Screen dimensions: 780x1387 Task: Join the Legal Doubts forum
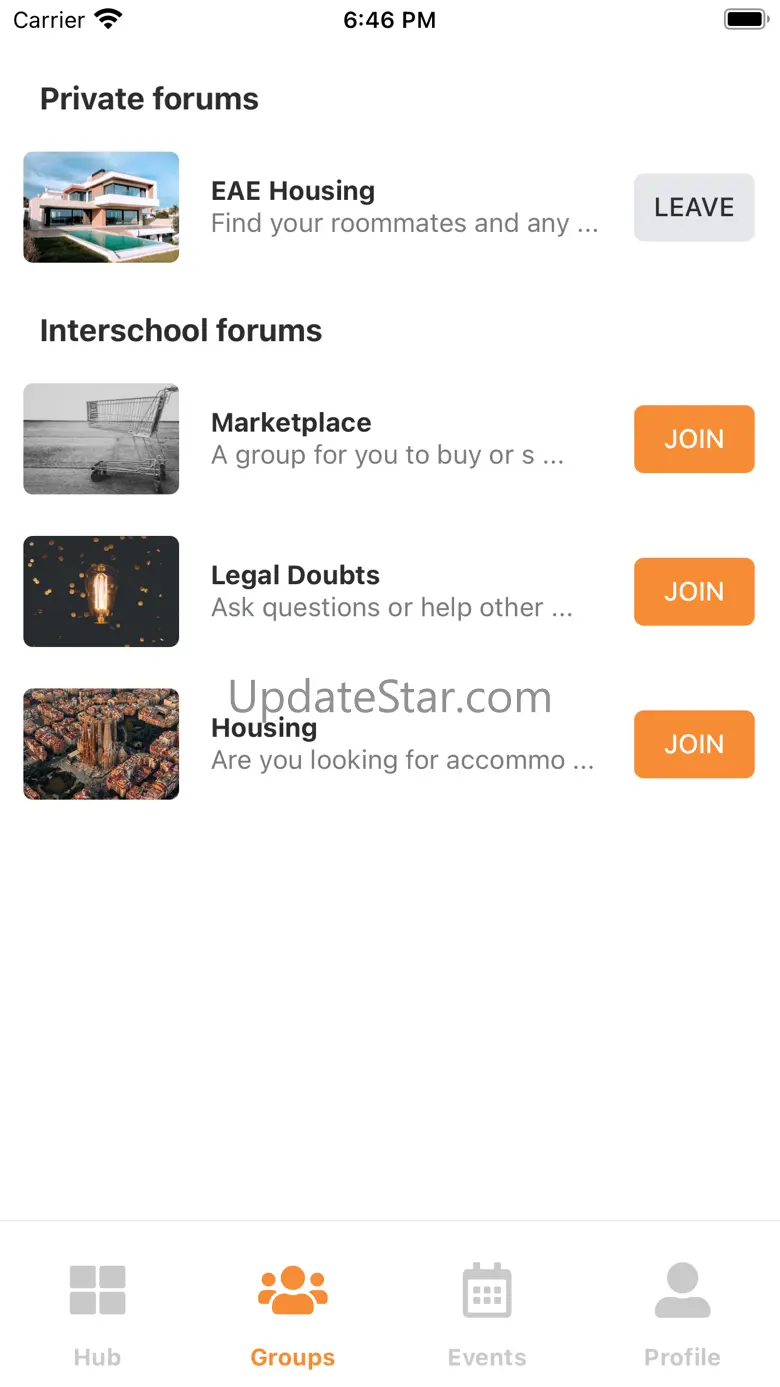coord(693,591)
